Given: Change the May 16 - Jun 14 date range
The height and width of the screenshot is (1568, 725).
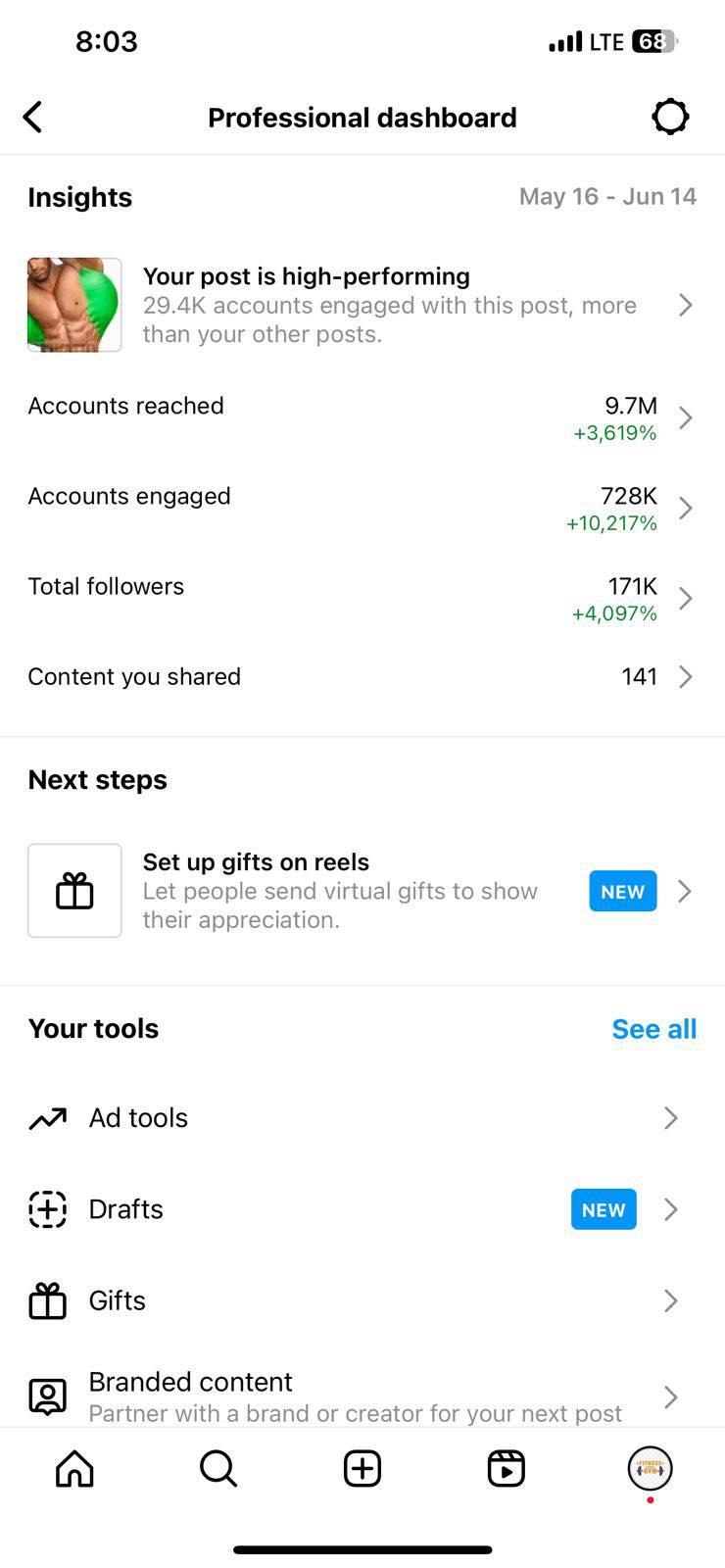Looking at the screenshot, I should click(x=607, y=197).
